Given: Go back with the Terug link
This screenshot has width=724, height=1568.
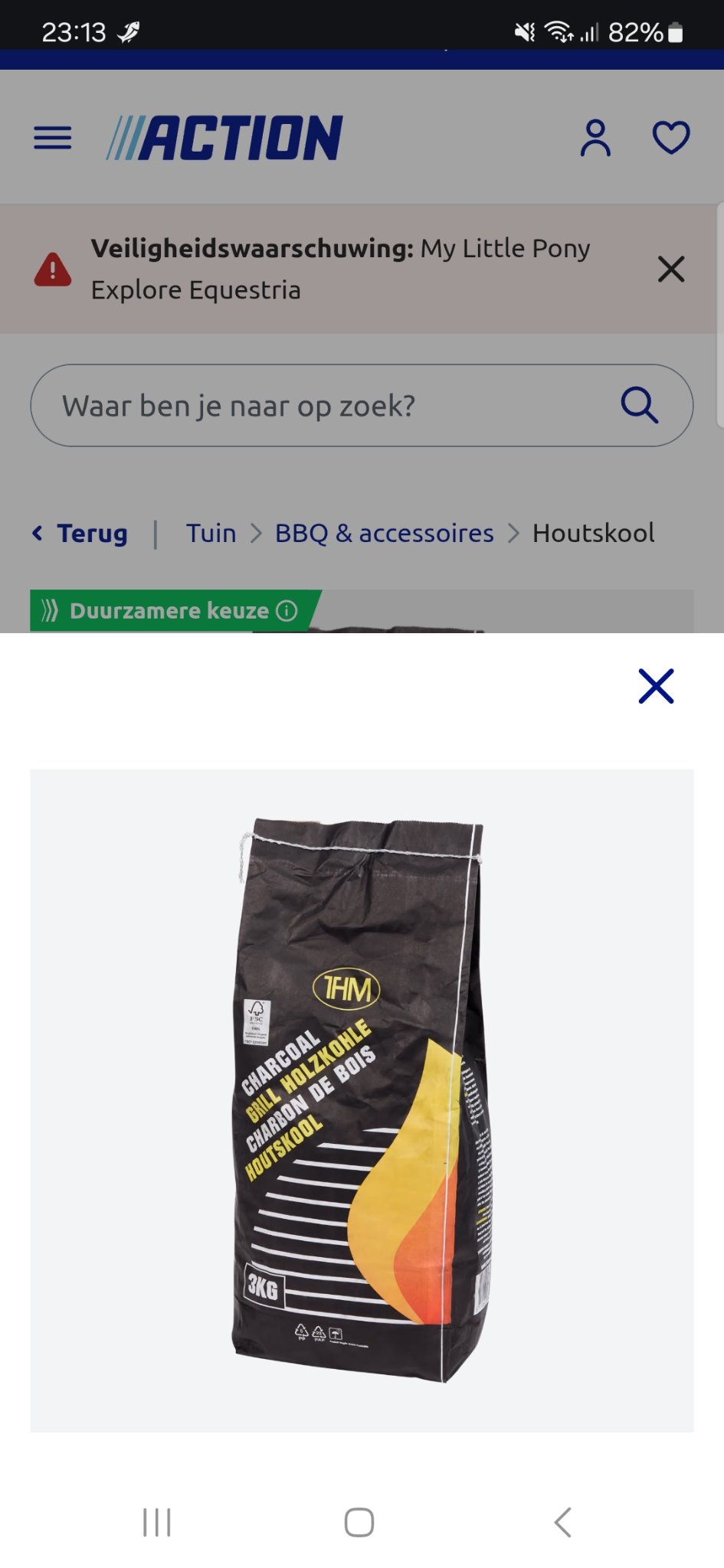Looking at the screenshot, I should pos(80,533).
